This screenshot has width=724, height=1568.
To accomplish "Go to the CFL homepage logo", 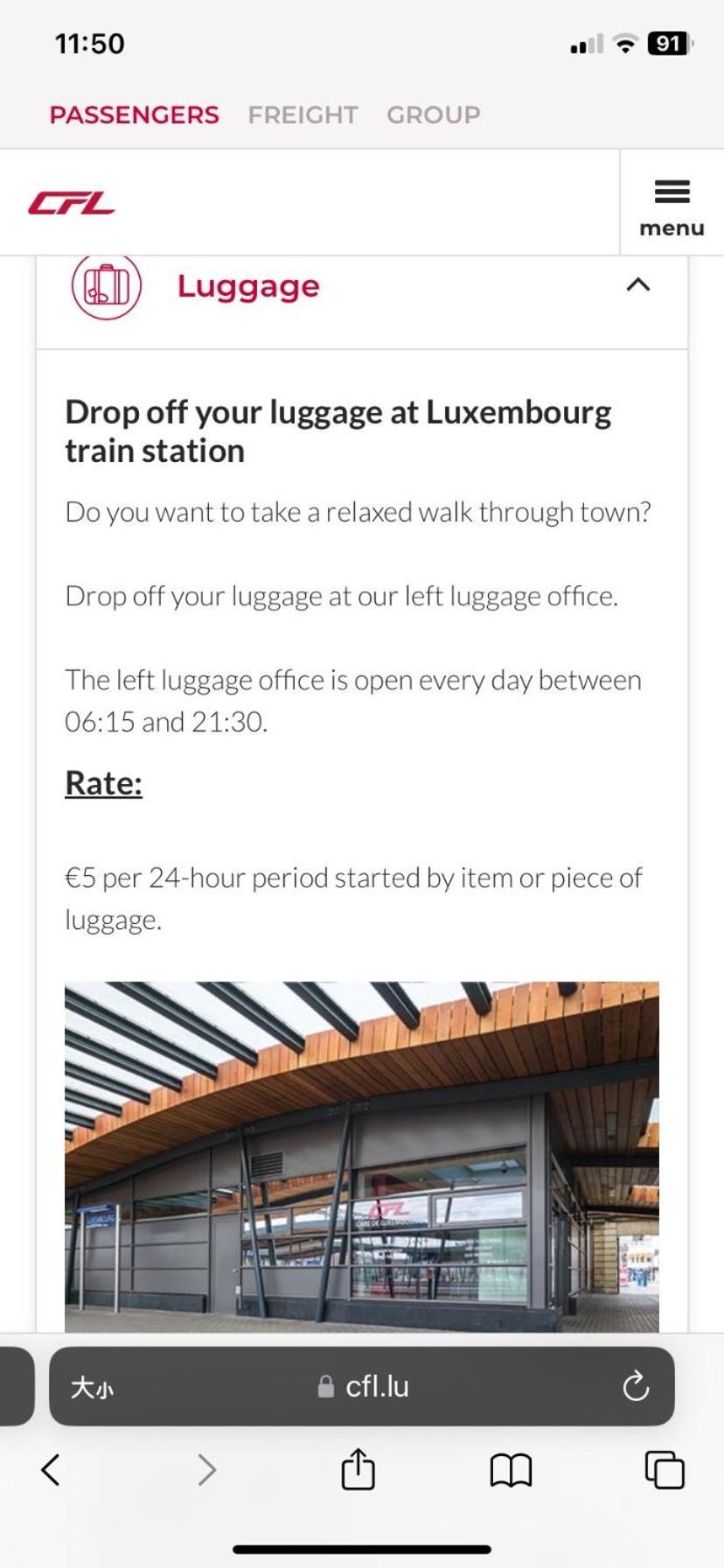I will pyautogui.click(x=72, y=203).
